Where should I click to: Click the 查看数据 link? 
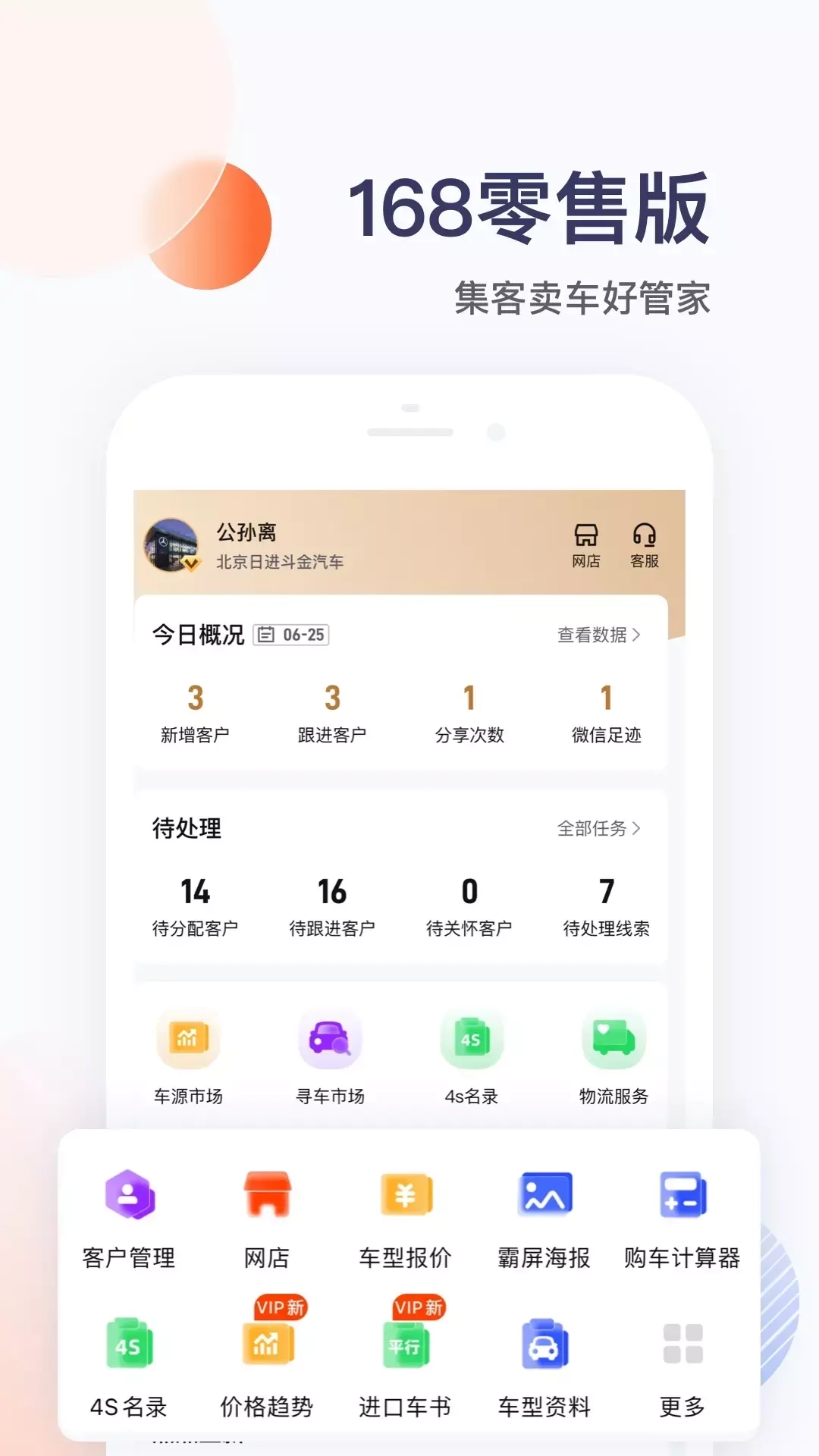point(593,635)
